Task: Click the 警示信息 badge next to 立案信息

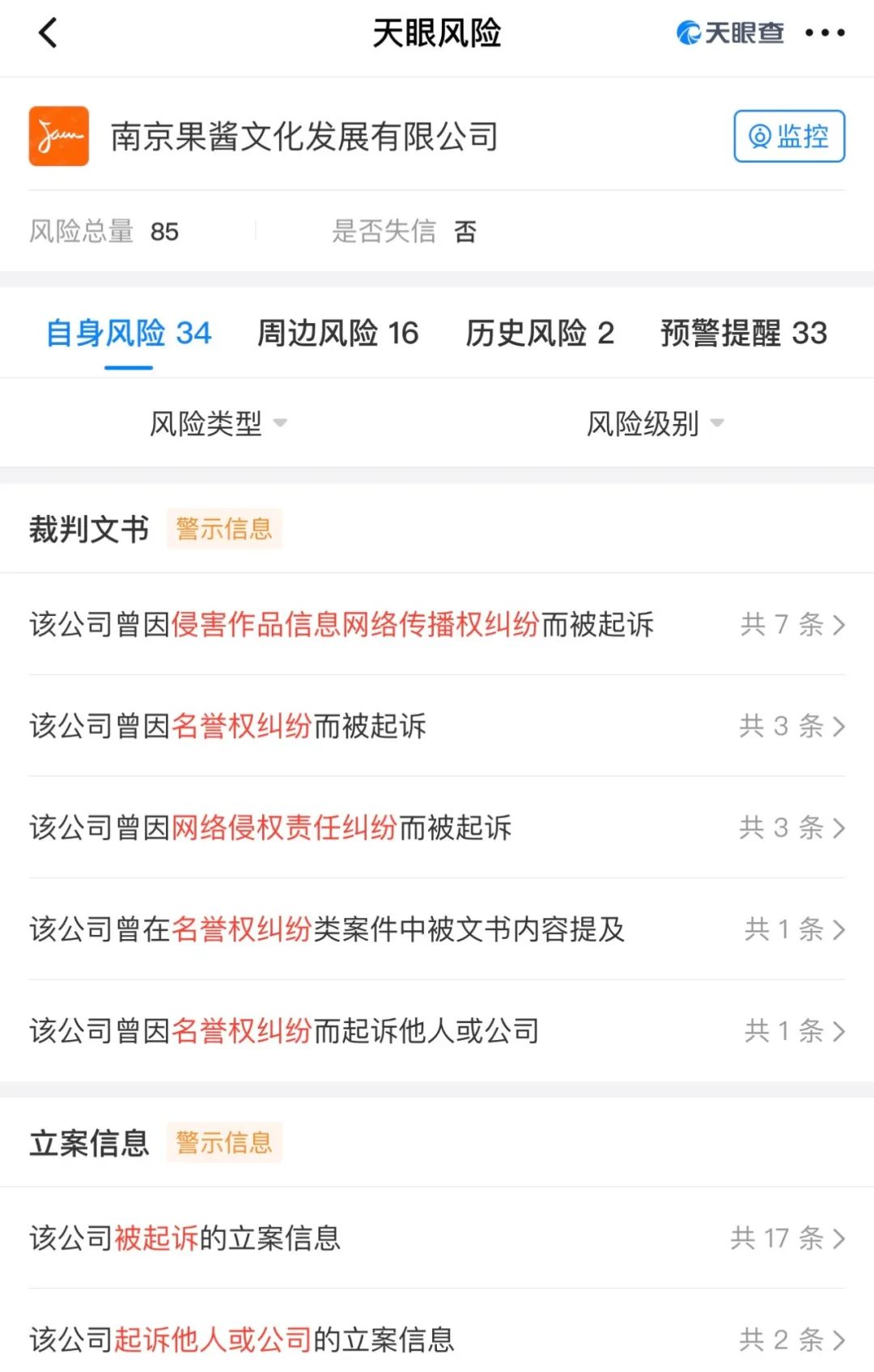Action: (x=224, y=1143)
